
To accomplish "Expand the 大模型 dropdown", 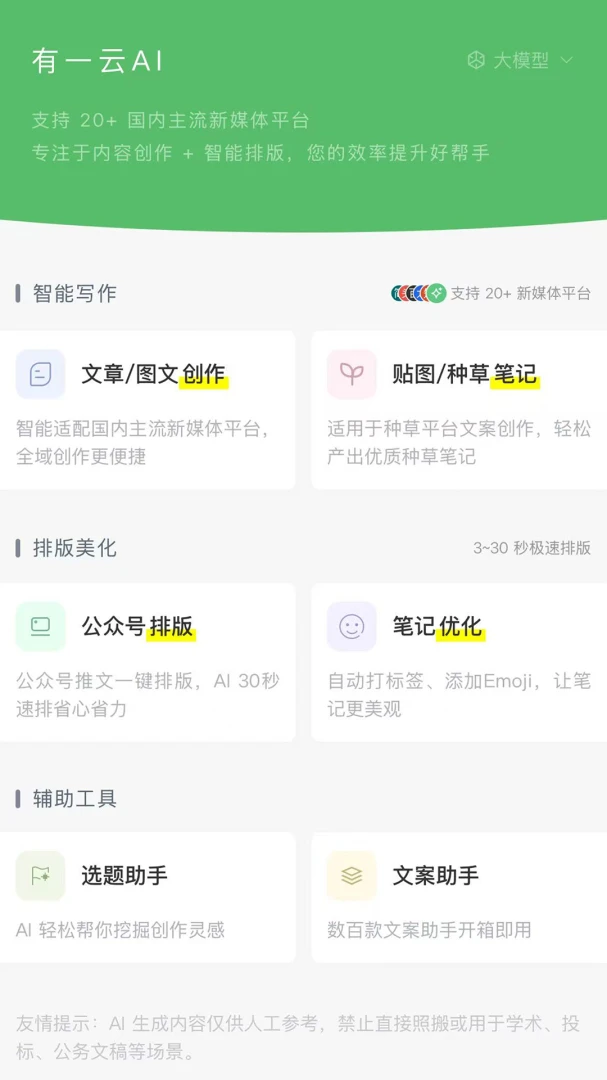I will click(x=520, y=61).
